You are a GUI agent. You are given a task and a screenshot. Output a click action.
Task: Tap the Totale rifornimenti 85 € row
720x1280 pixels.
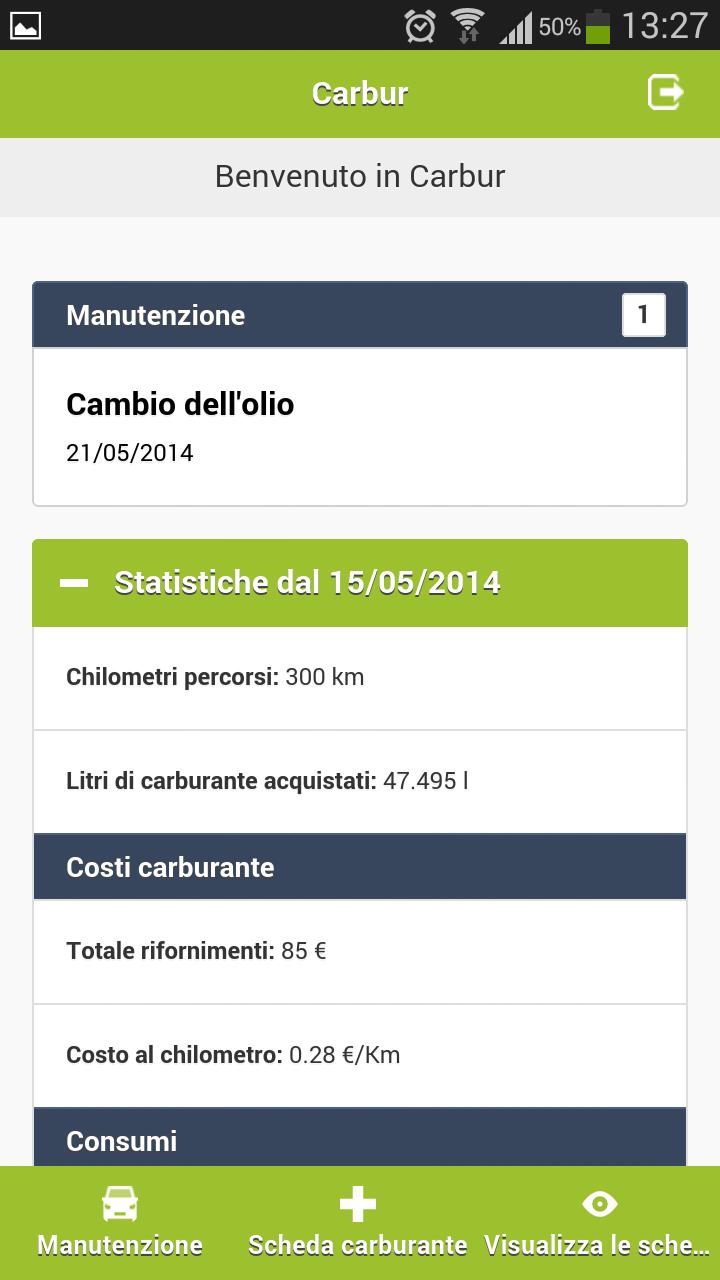coord(360,950)
